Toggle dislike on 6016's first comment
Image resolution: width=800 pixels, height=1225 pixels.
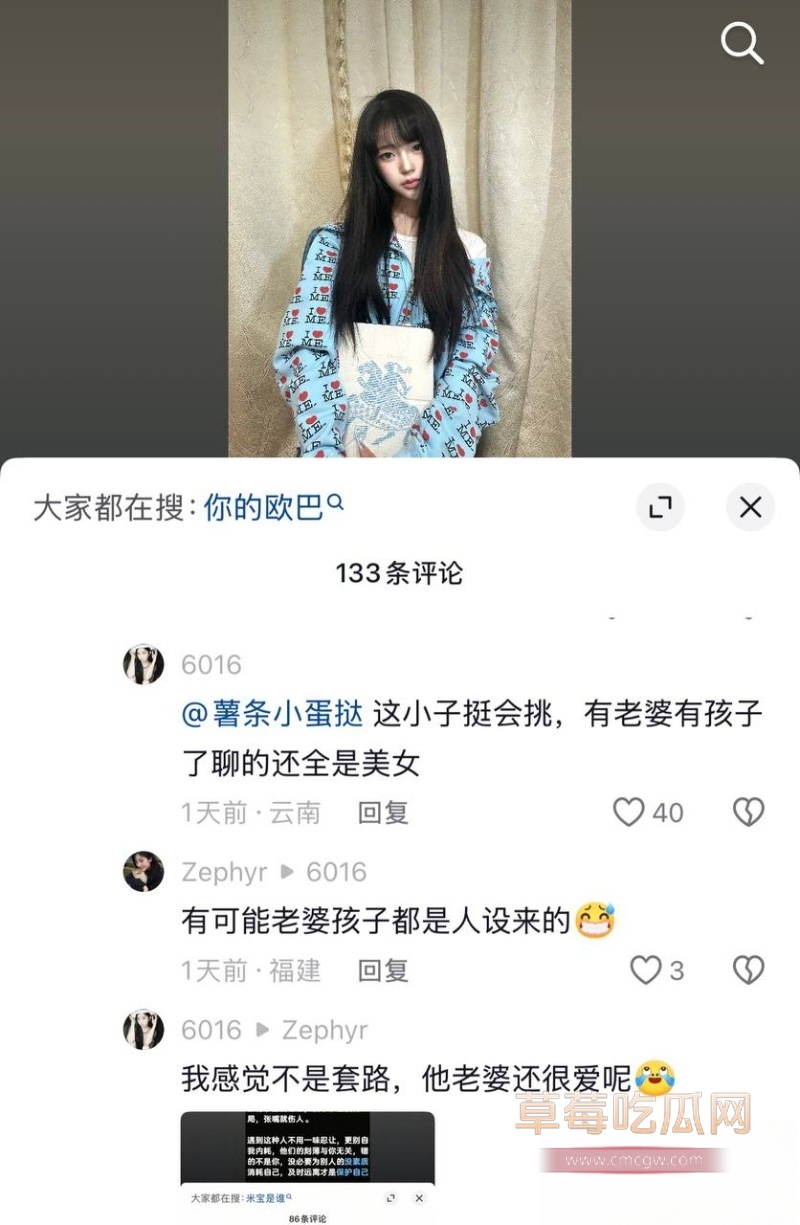(x=748, y=813)
